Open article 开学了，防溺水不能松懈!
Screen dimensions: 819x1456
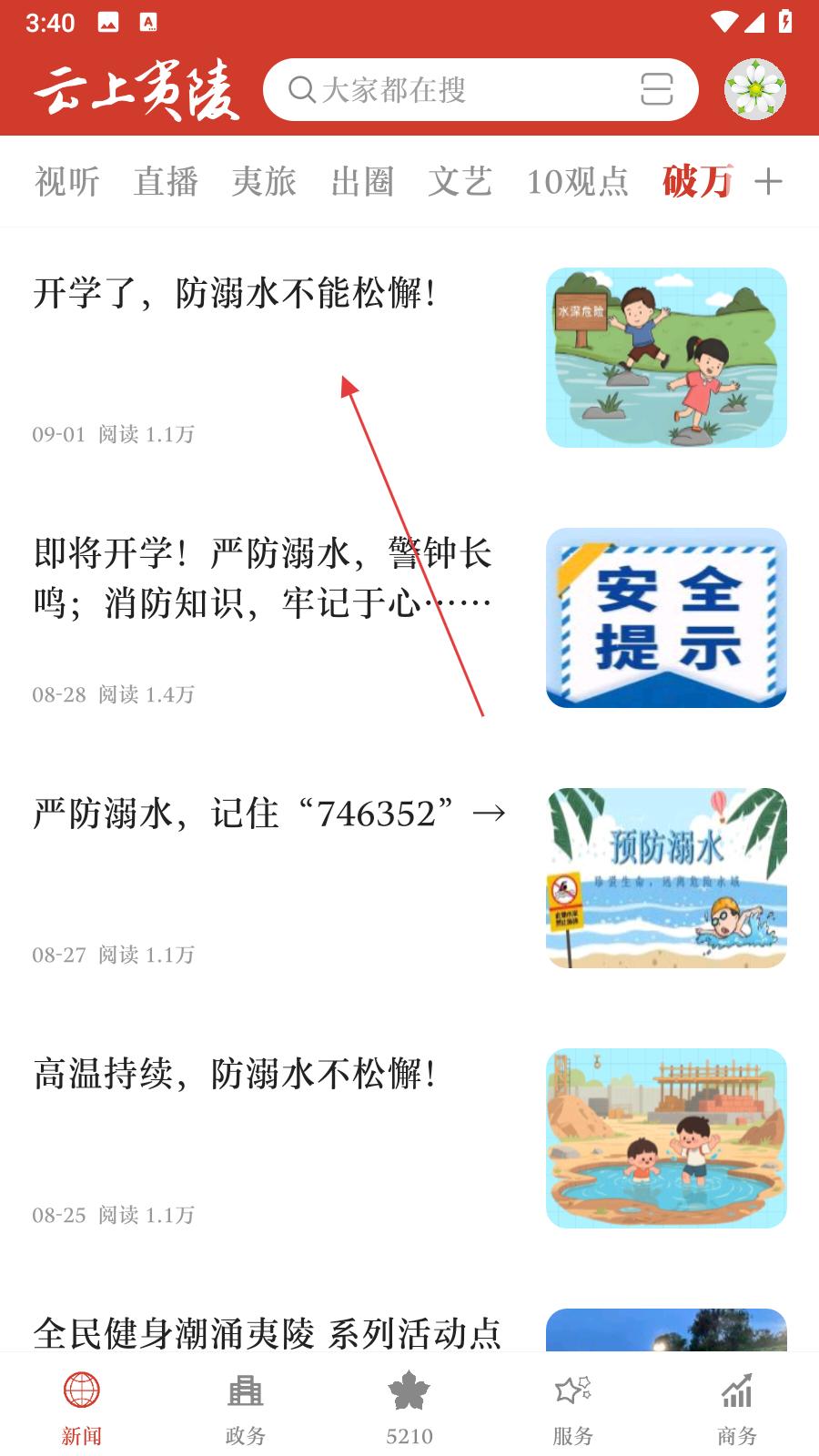pyautogui.click(x=235, y=294)
